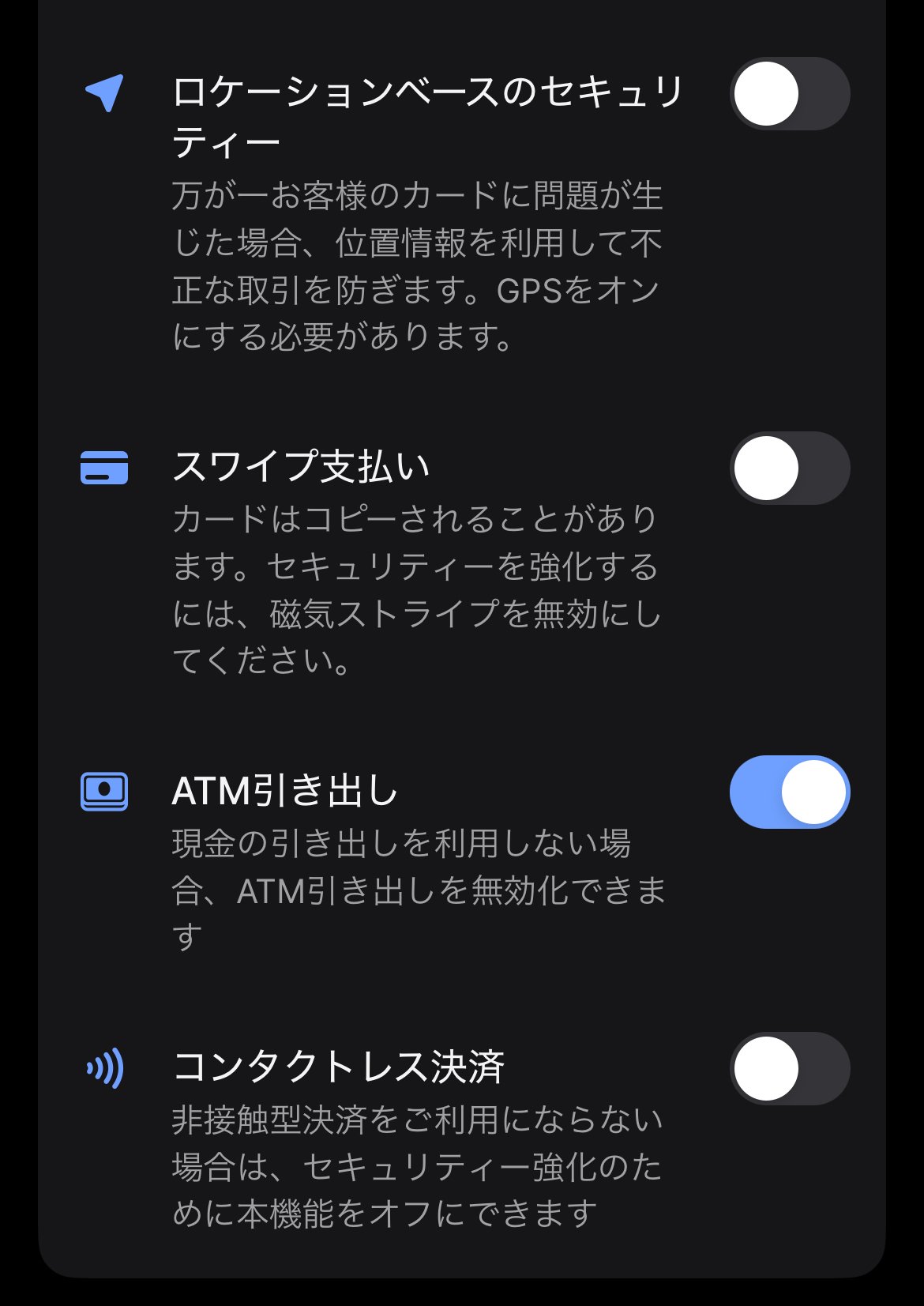924x1306 pixels.
Task: Click the GPS requirement description text
Action: click(419, 265)
